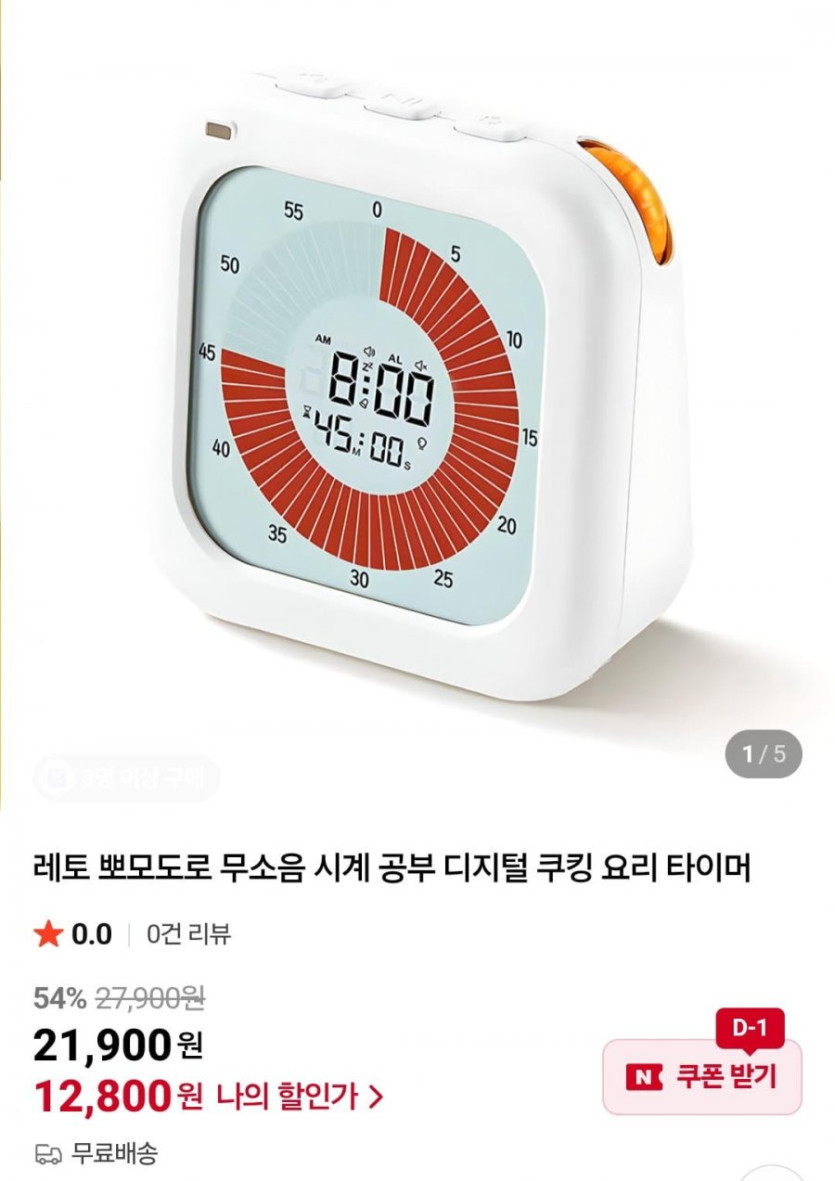
Task: Open 나의 할인가 discount details
Action: [300, 1097]
